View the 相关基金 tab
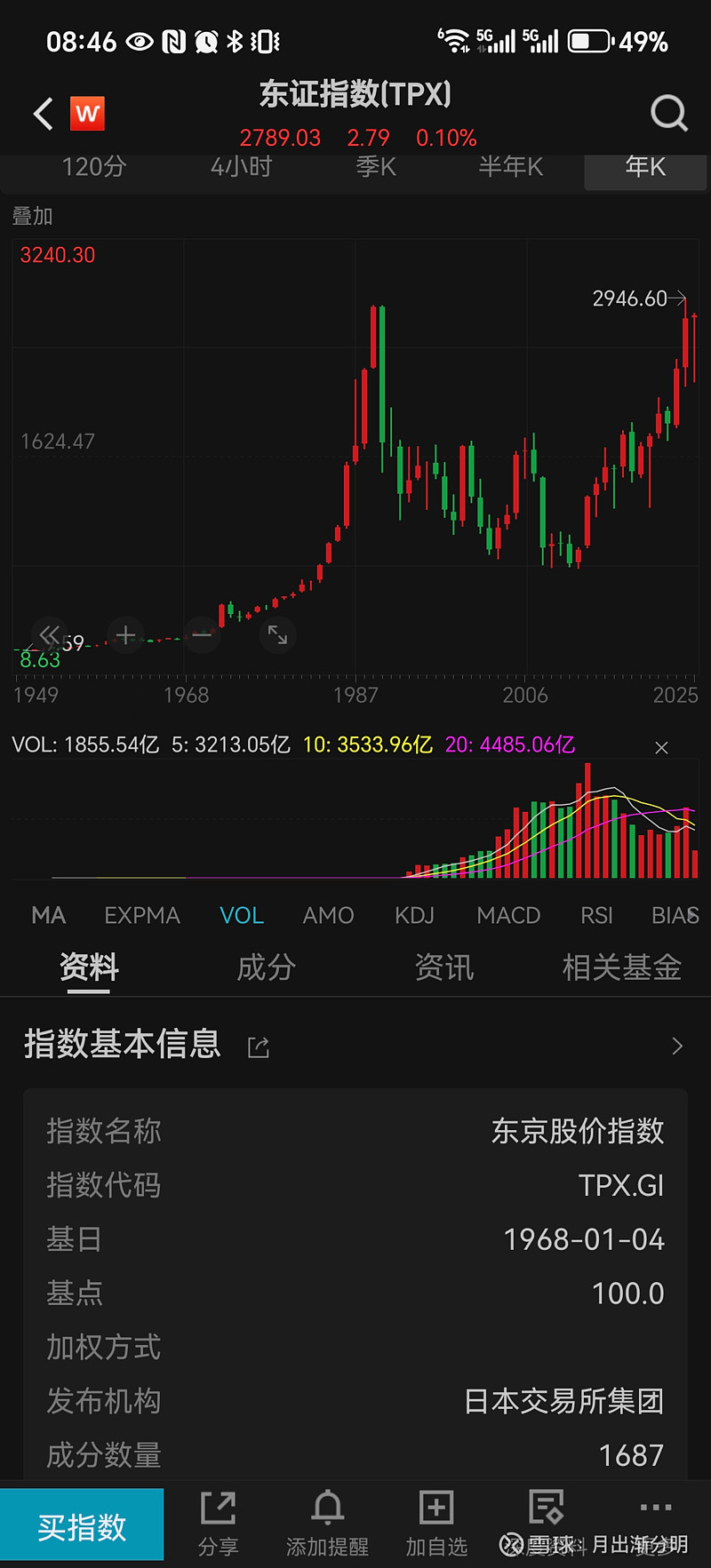Image resolution: width=711 pixels, height=1568 pixels. (621, 967)
